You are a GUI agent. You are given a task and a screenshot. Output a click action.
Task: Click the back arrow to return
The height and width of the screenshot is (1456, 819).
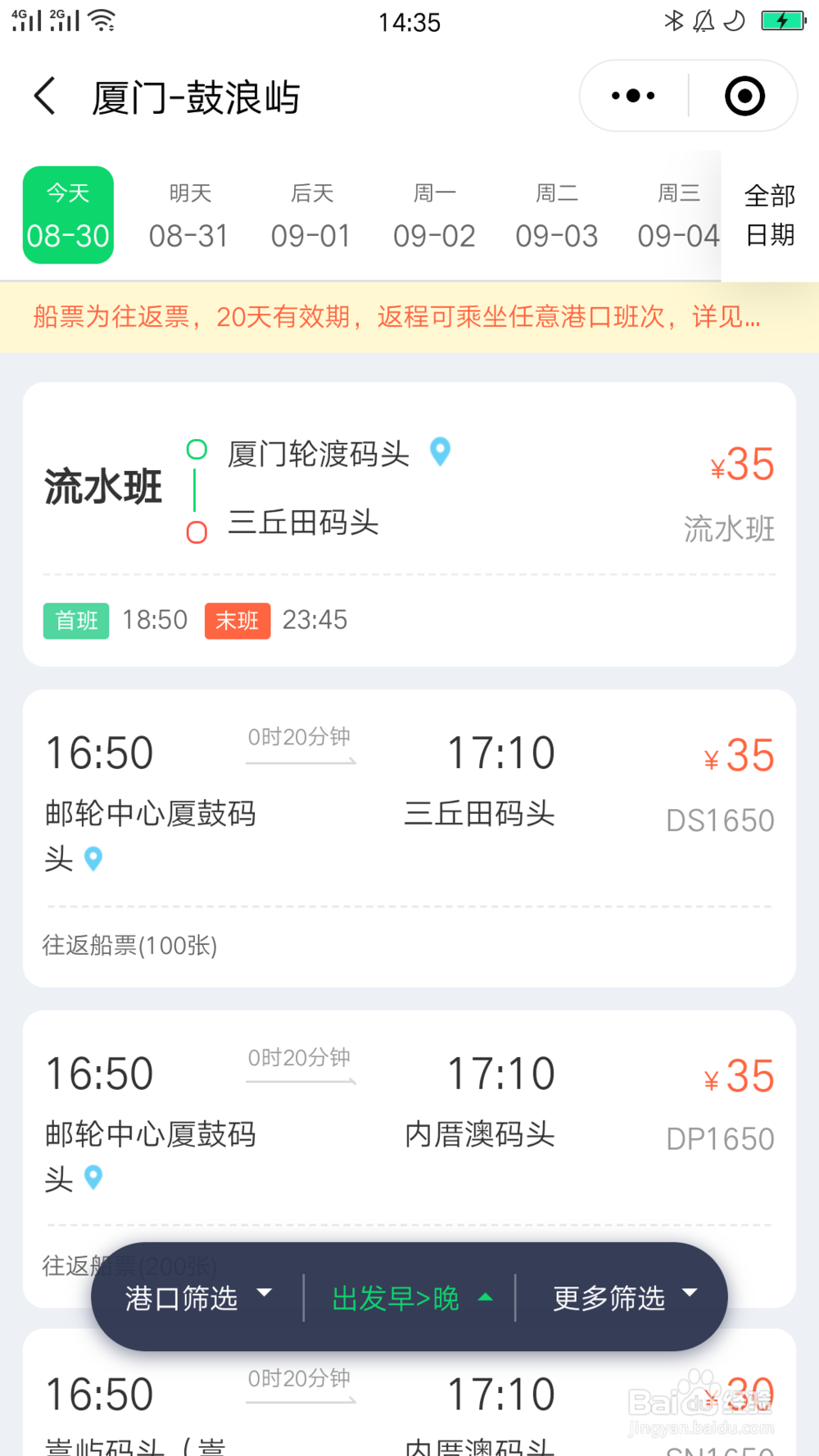click(44, 96)
